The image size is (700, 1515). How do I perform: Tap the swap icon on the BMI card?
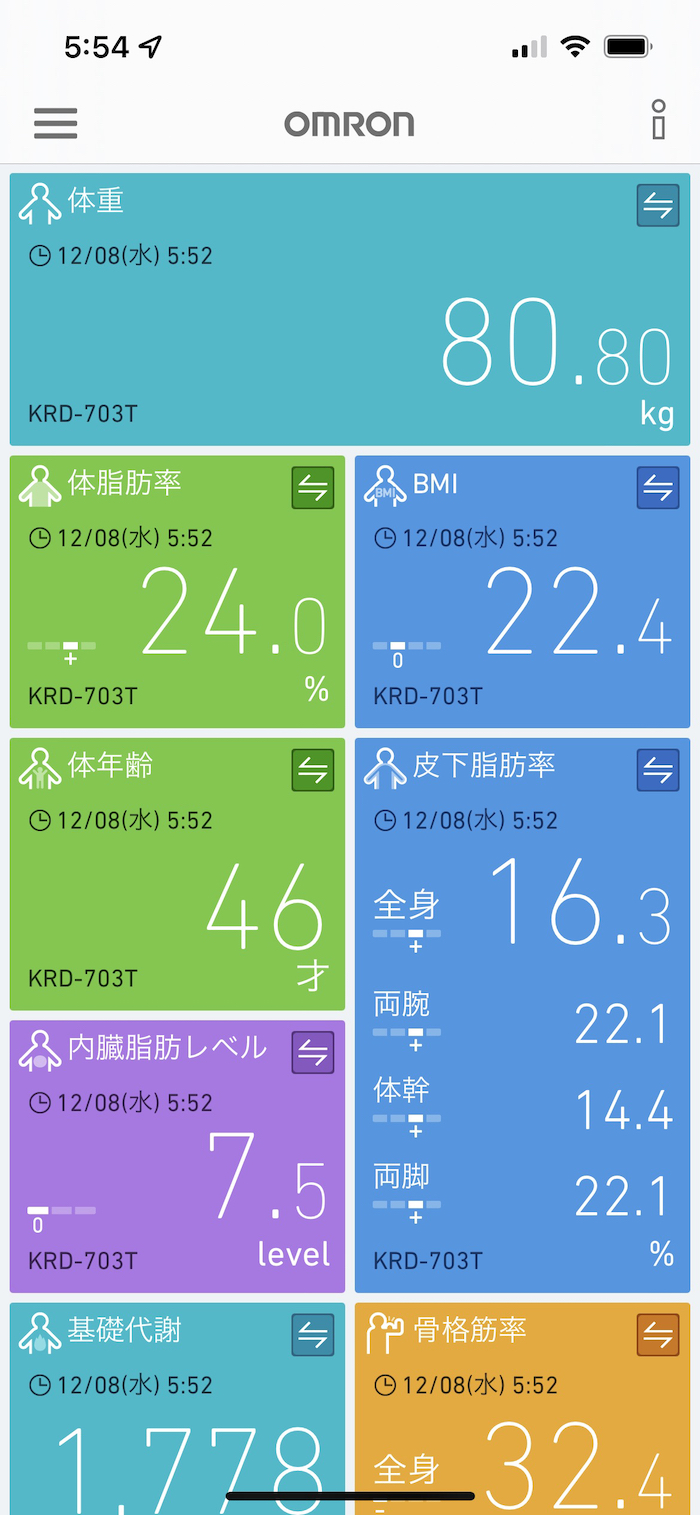click(x=657, y=488)
